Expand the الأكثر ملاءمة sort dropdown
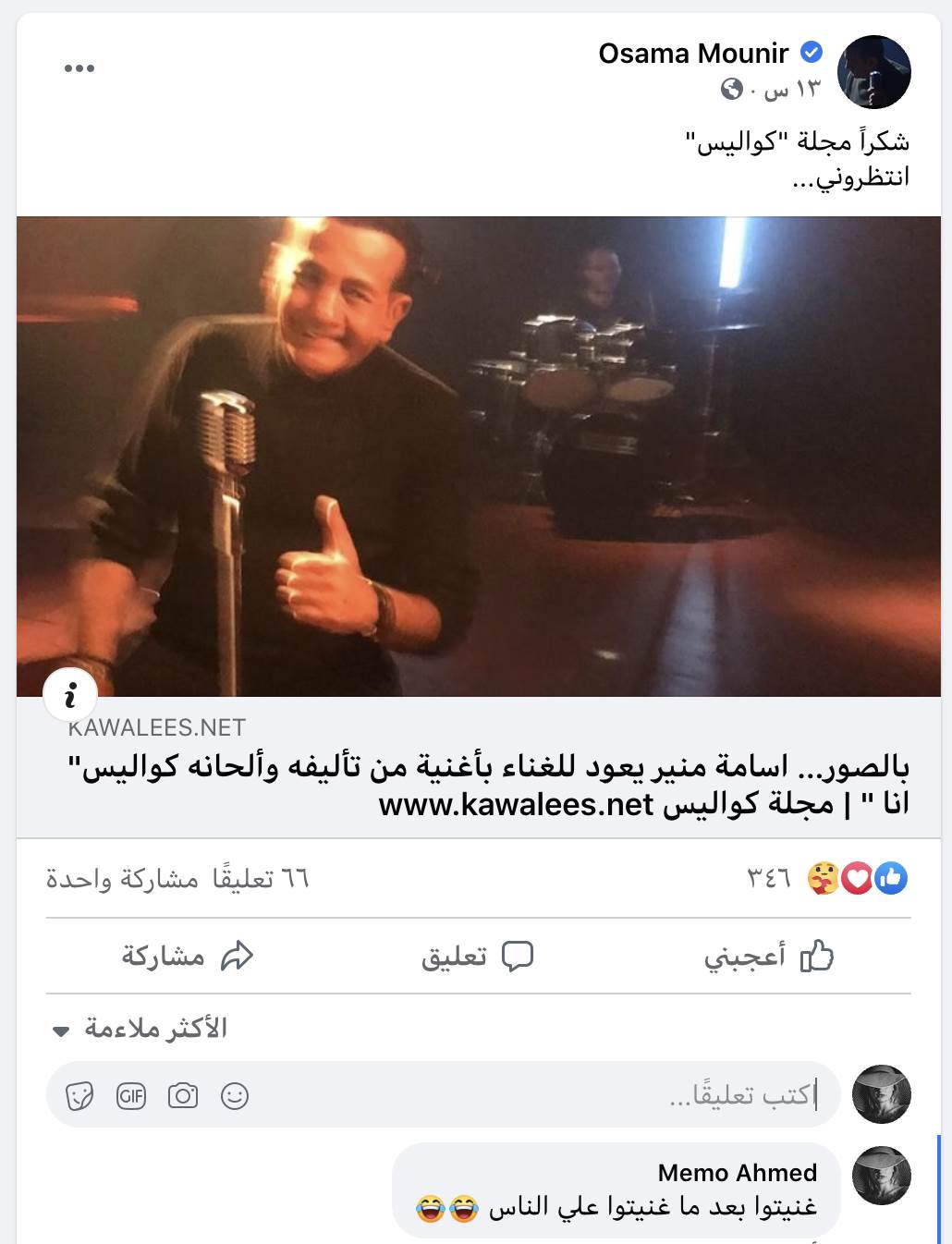The height and width of the screenshot is (1244, 952). 140,1029
